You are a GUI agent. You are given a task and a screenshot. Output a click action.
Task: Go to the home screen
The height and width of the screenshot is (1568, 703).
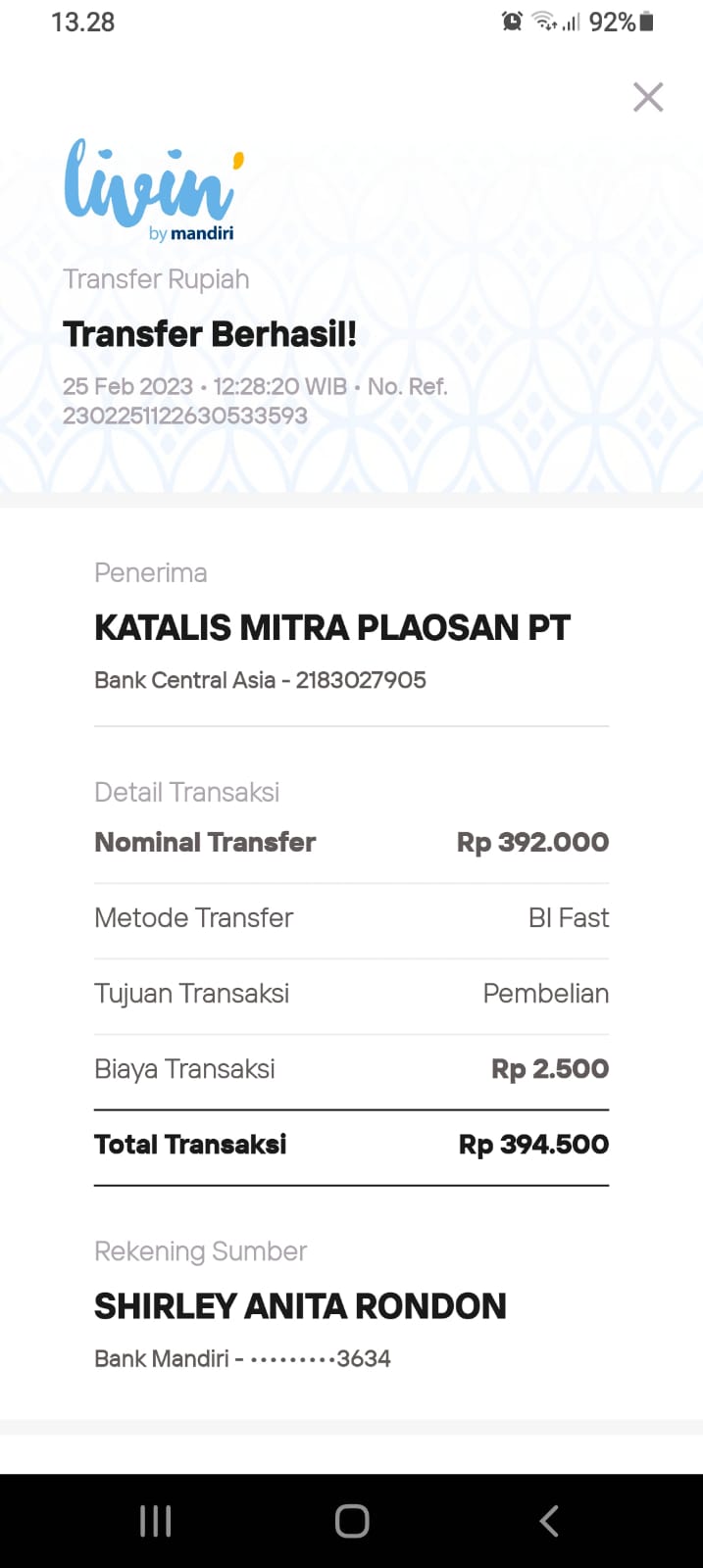coord(352,1521)
